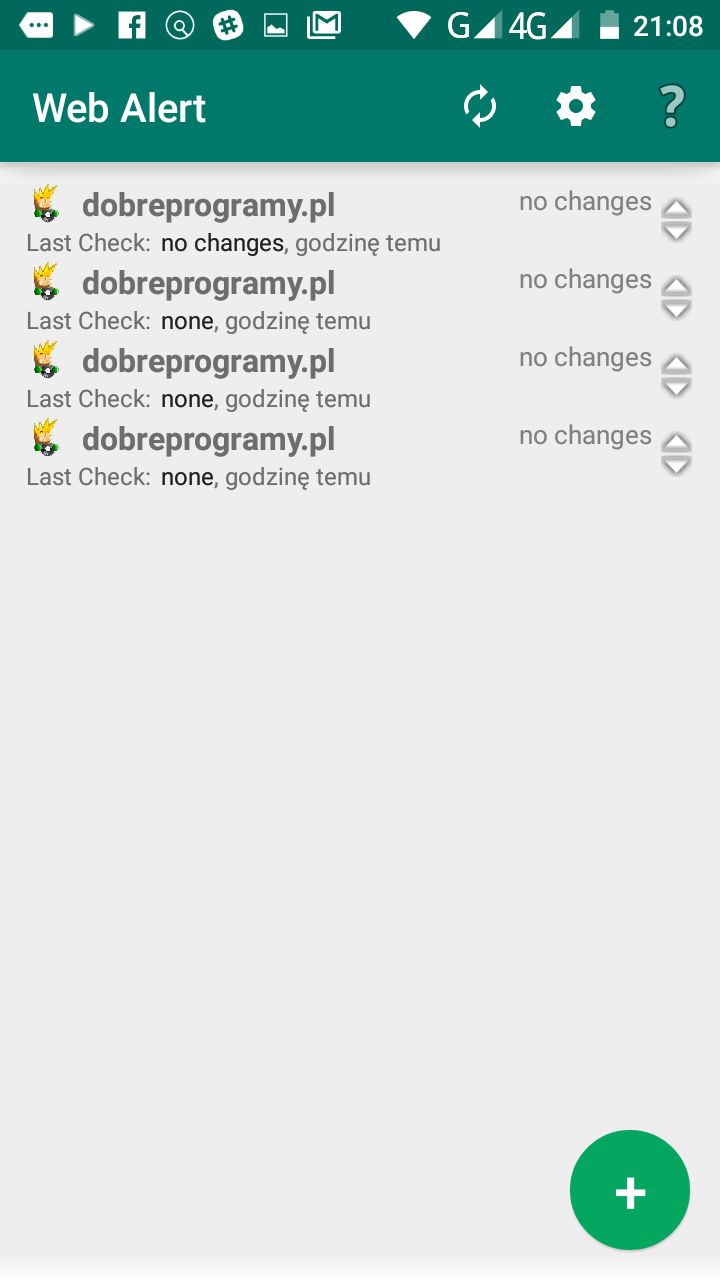Tap reorder arrows on the alert whose last check says no changes
720x1280 pixels.
(x=677, y=220)
